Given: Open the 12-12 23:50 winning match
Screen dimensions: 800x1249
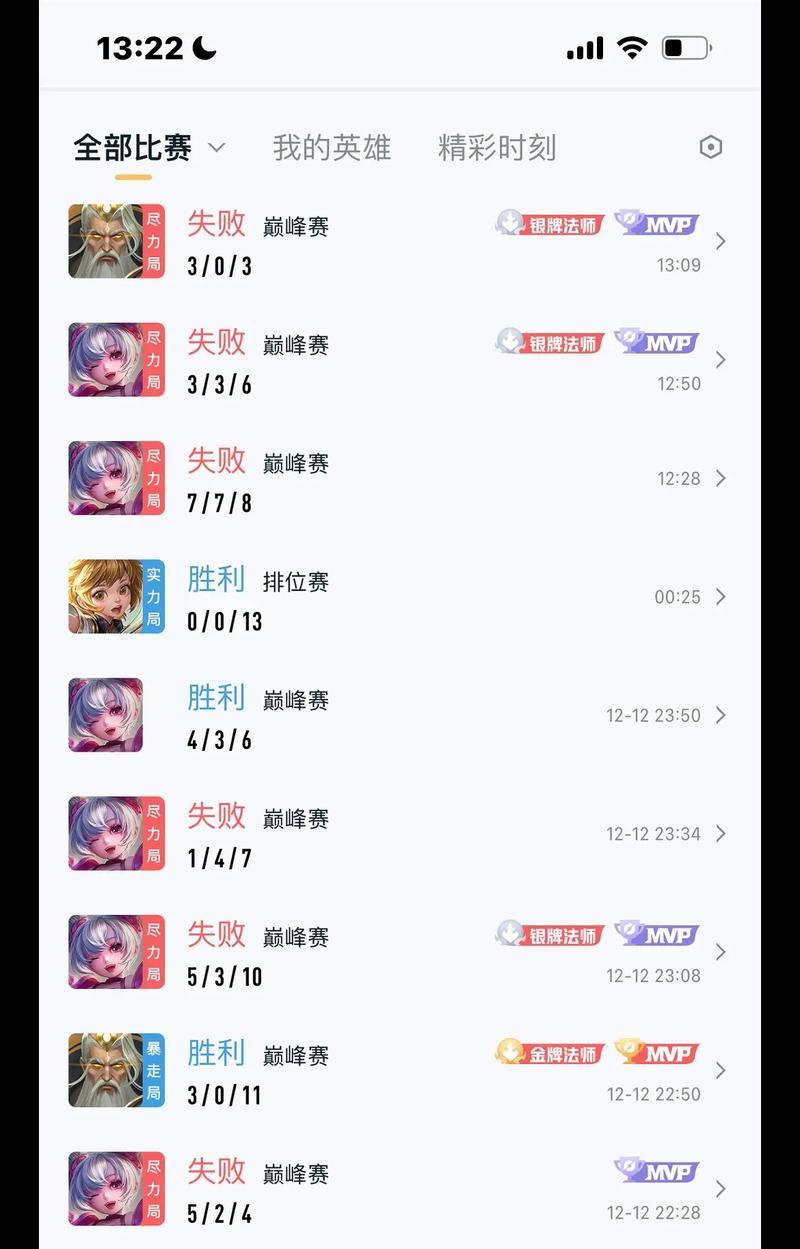Looking at the screenshot, I should tap(400, 716).
